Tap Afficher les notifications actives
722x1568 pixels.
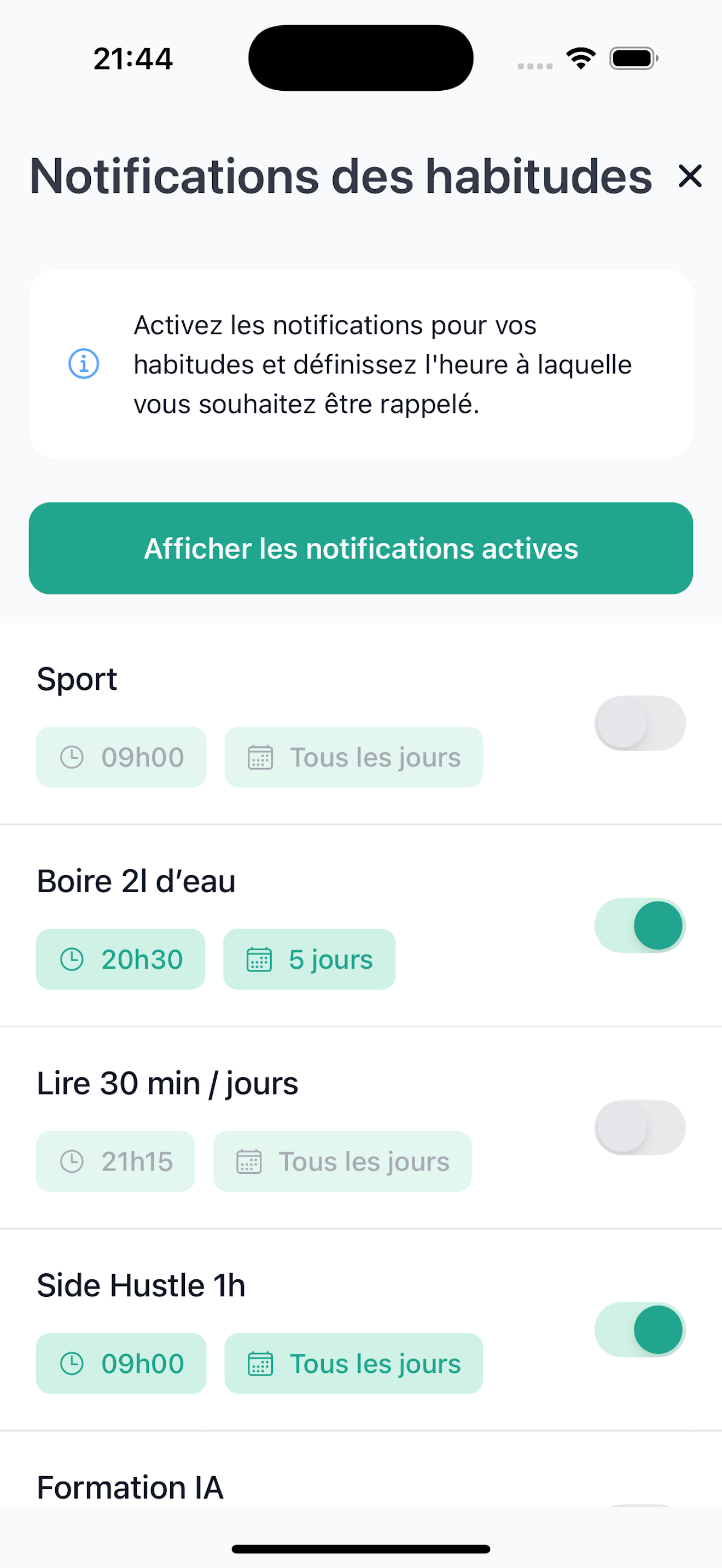point(360,548)
